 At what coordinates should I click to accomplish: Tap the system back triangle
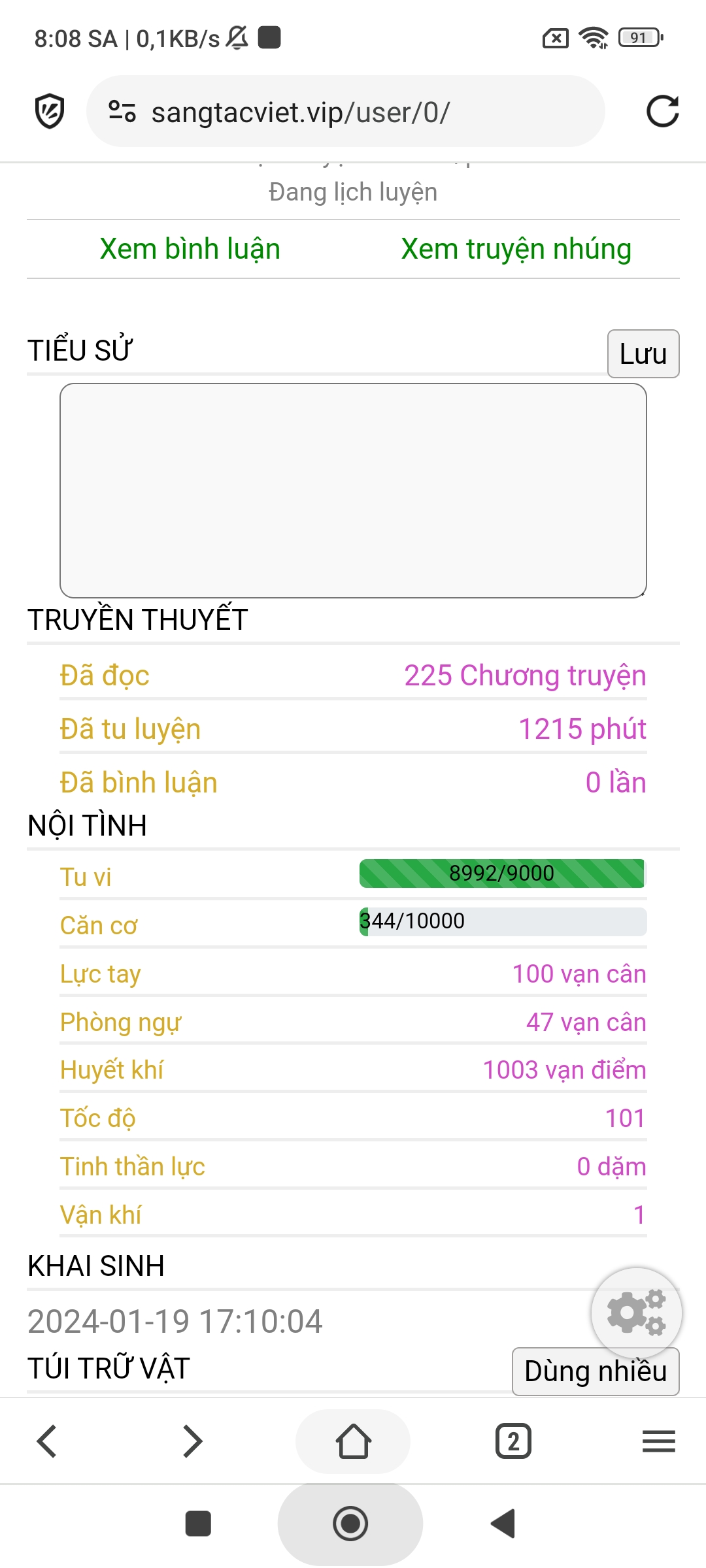[x=503, y=1524]
